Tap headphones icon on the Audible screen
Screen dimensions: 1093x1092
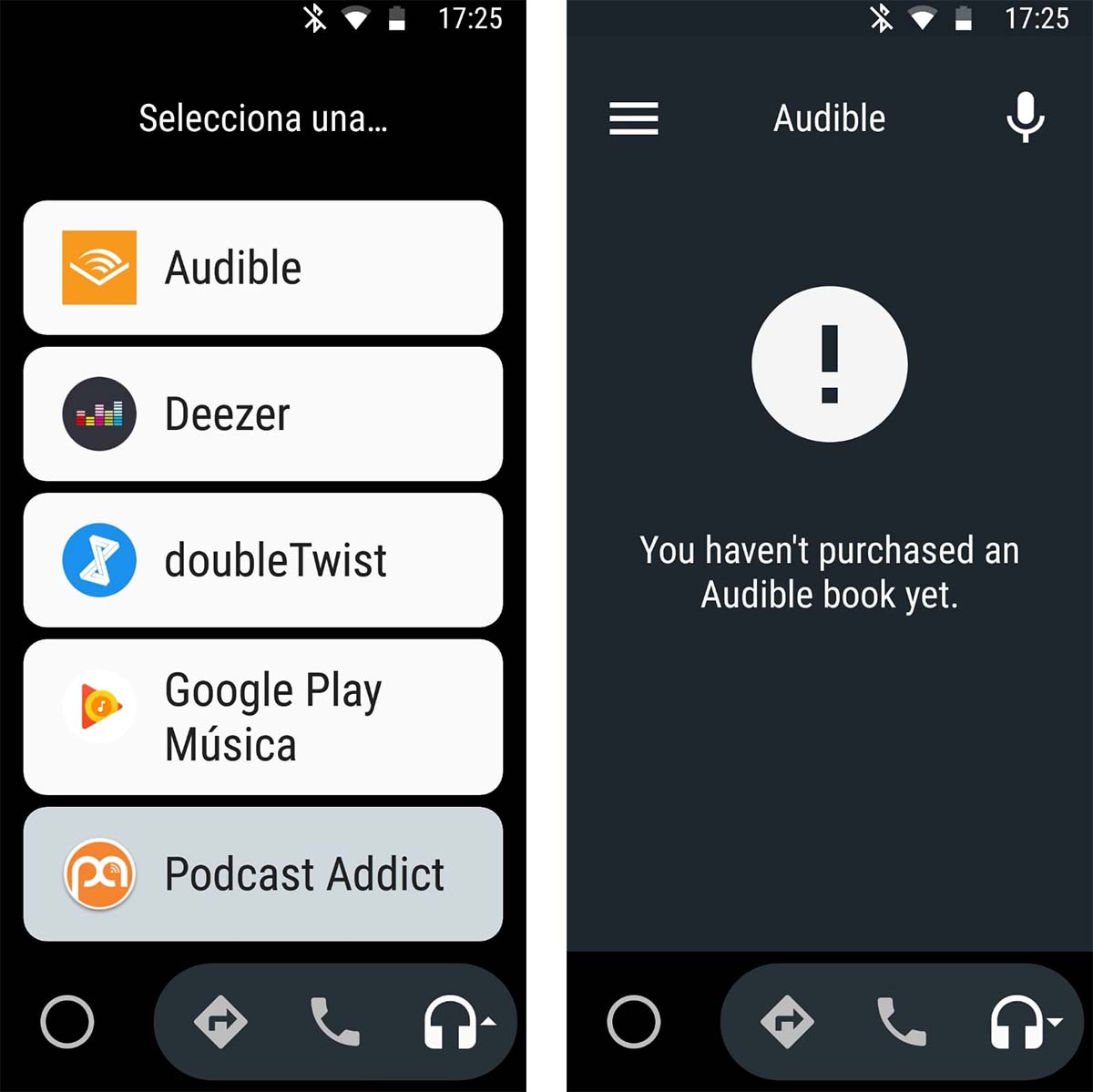click(x=1019, y=1022)
